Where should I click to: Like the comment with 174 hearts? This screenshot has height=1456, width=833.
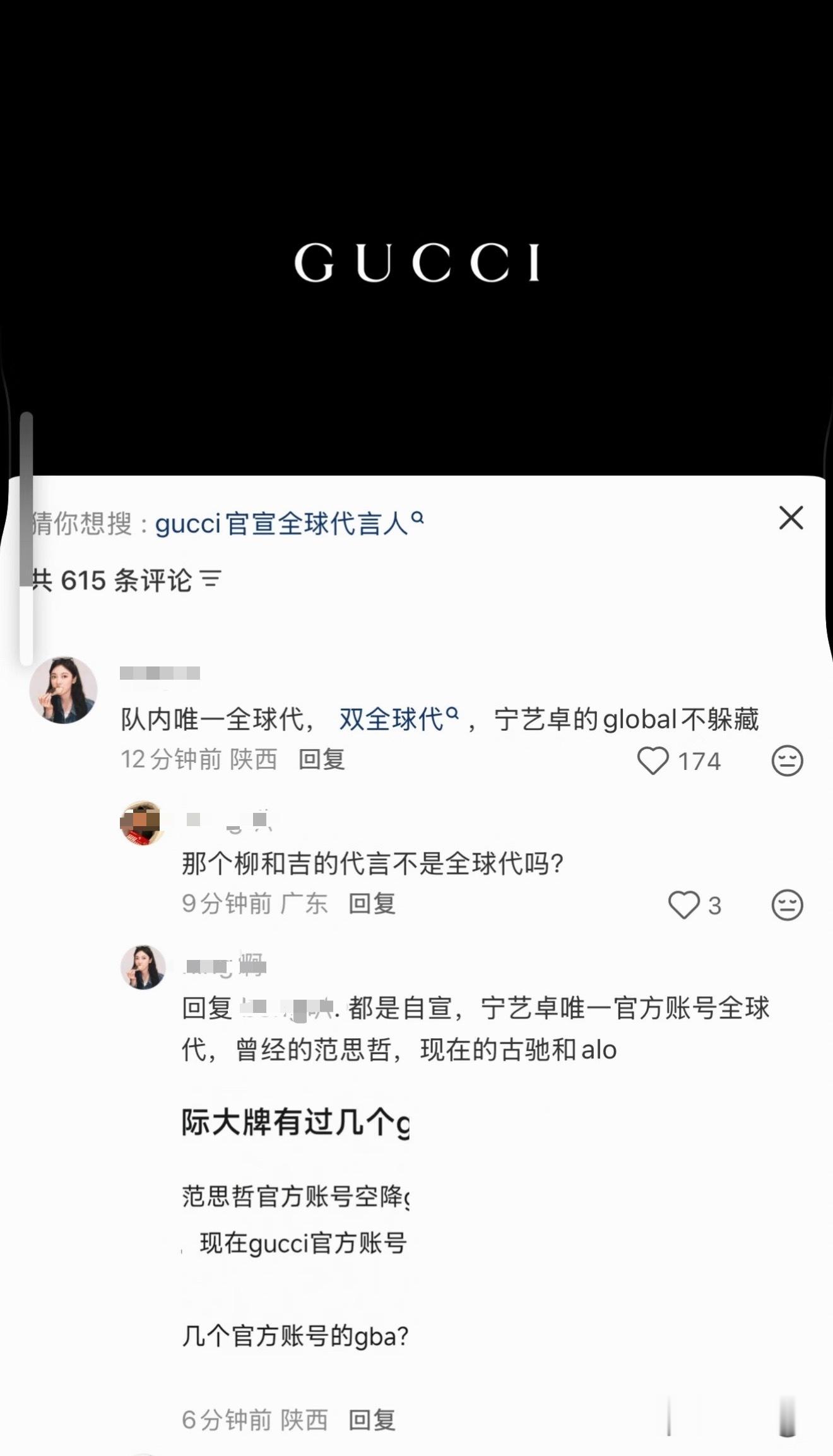(655, 762)
